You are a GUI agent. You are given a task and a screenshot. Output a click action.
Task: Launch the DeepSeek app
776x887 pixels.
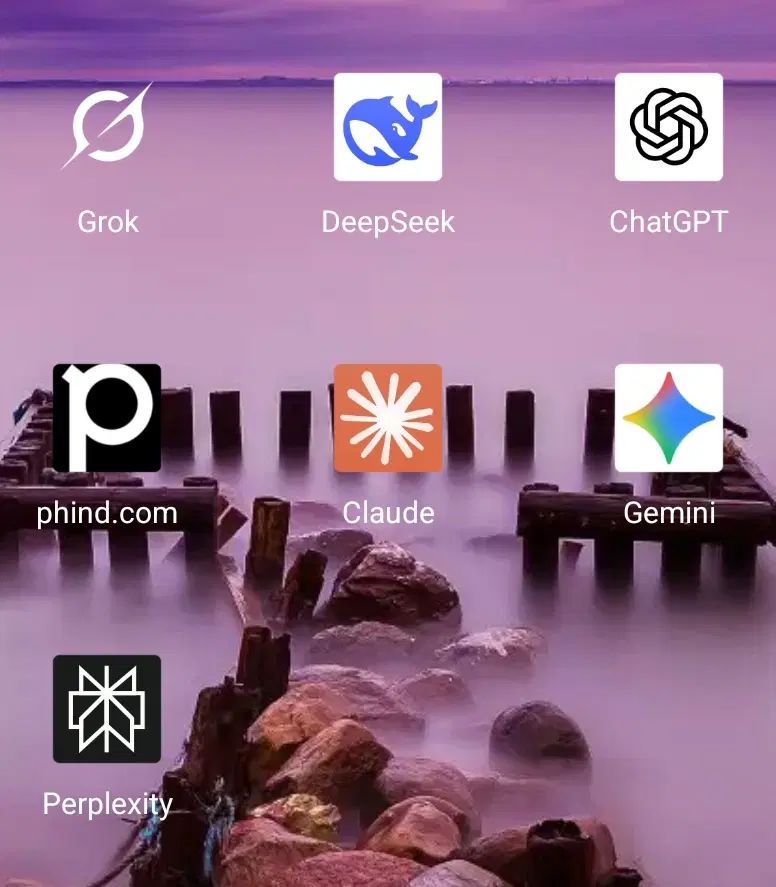pos(387,127)
